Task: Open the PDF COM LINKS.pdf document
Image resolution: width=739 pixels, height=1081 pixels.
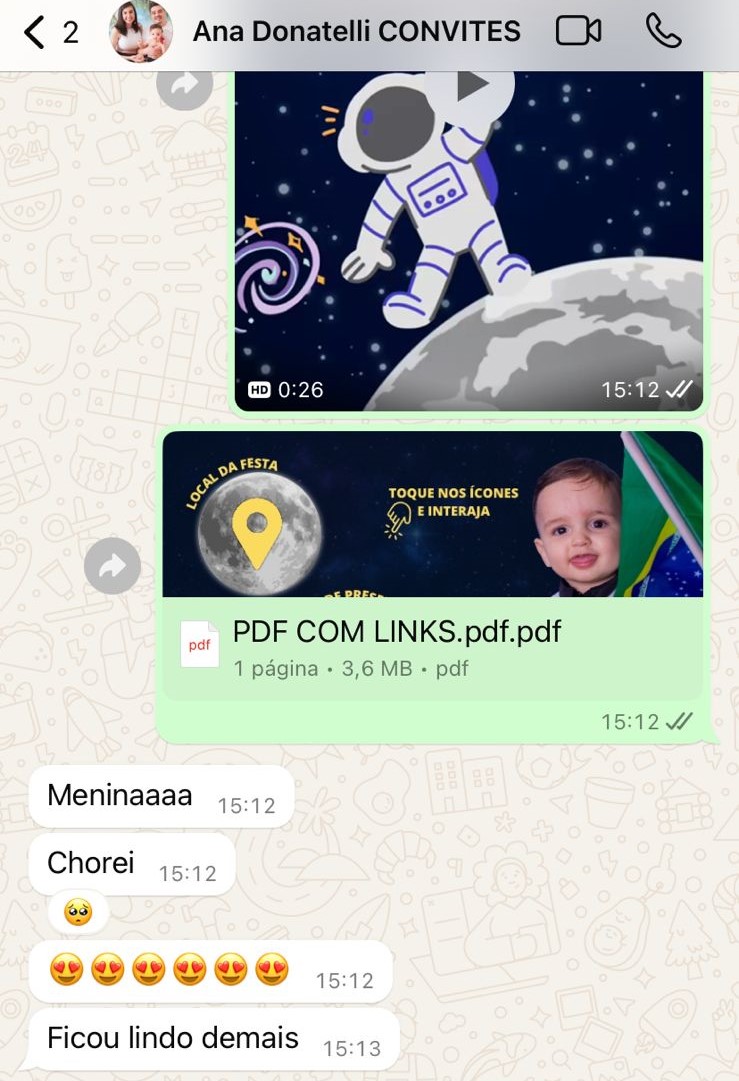Action: pos(433,566)
